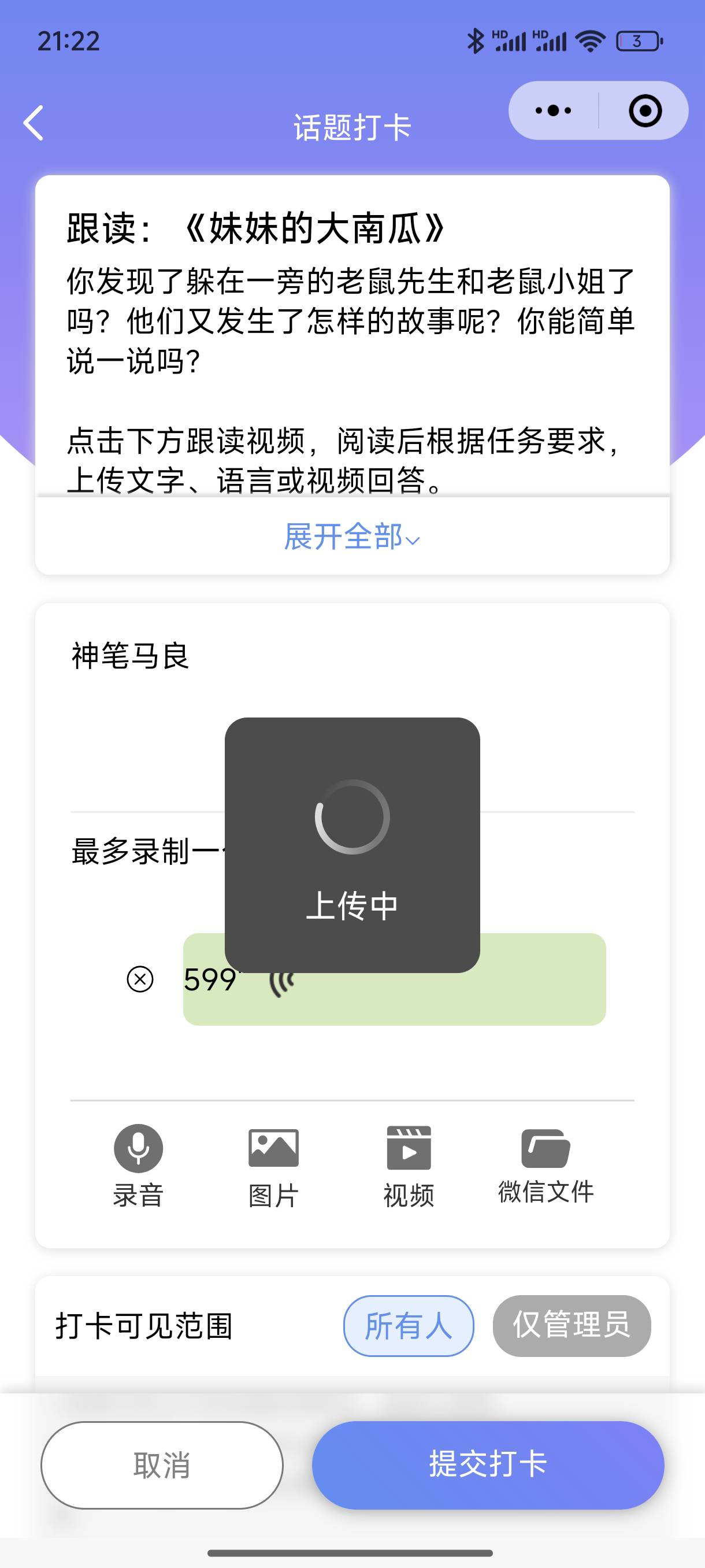Close the mini program via the circle icon
This screenshot has width=705, height=1568.
[645, 111]
